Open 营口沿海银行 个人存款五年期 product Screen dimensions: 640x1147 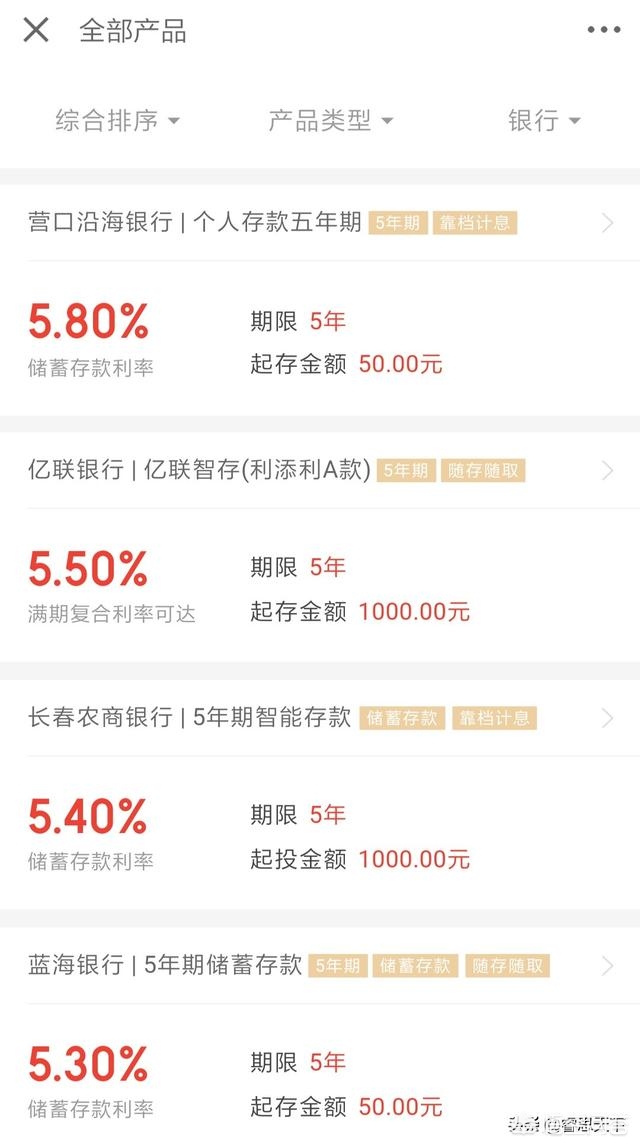[x=320, y=223]
